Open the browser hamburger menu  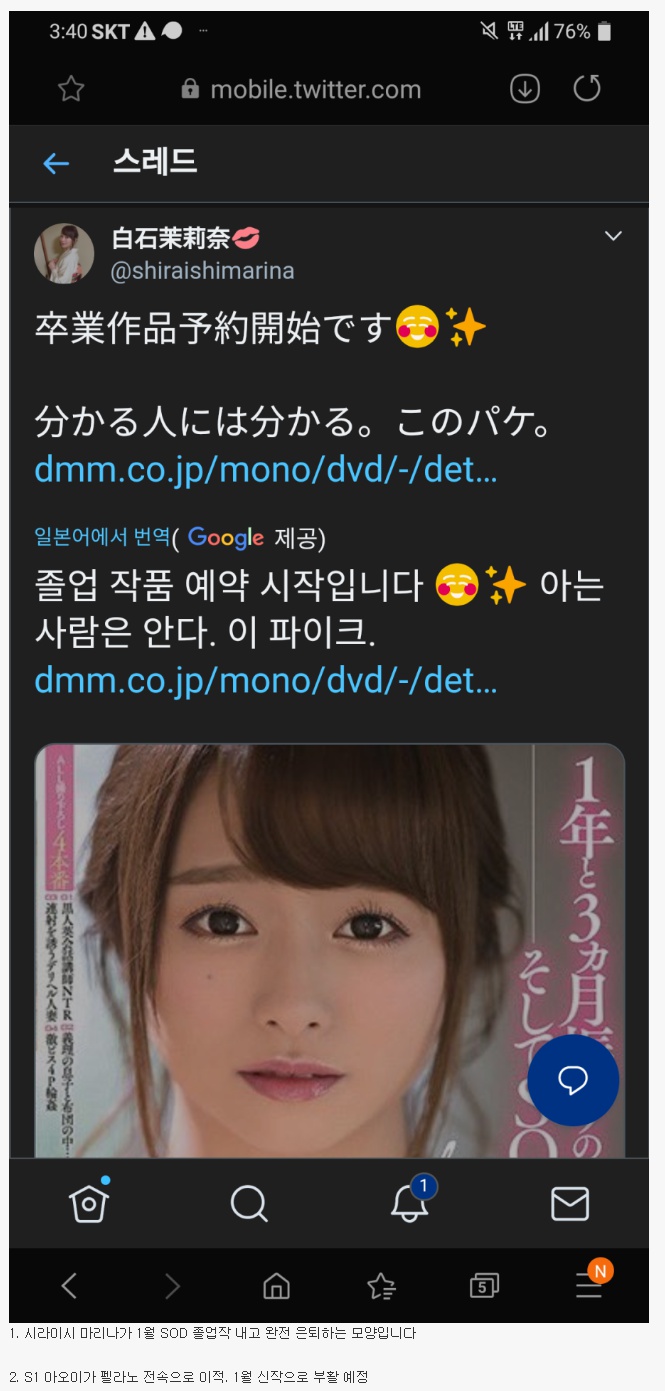click(589, 1286)
